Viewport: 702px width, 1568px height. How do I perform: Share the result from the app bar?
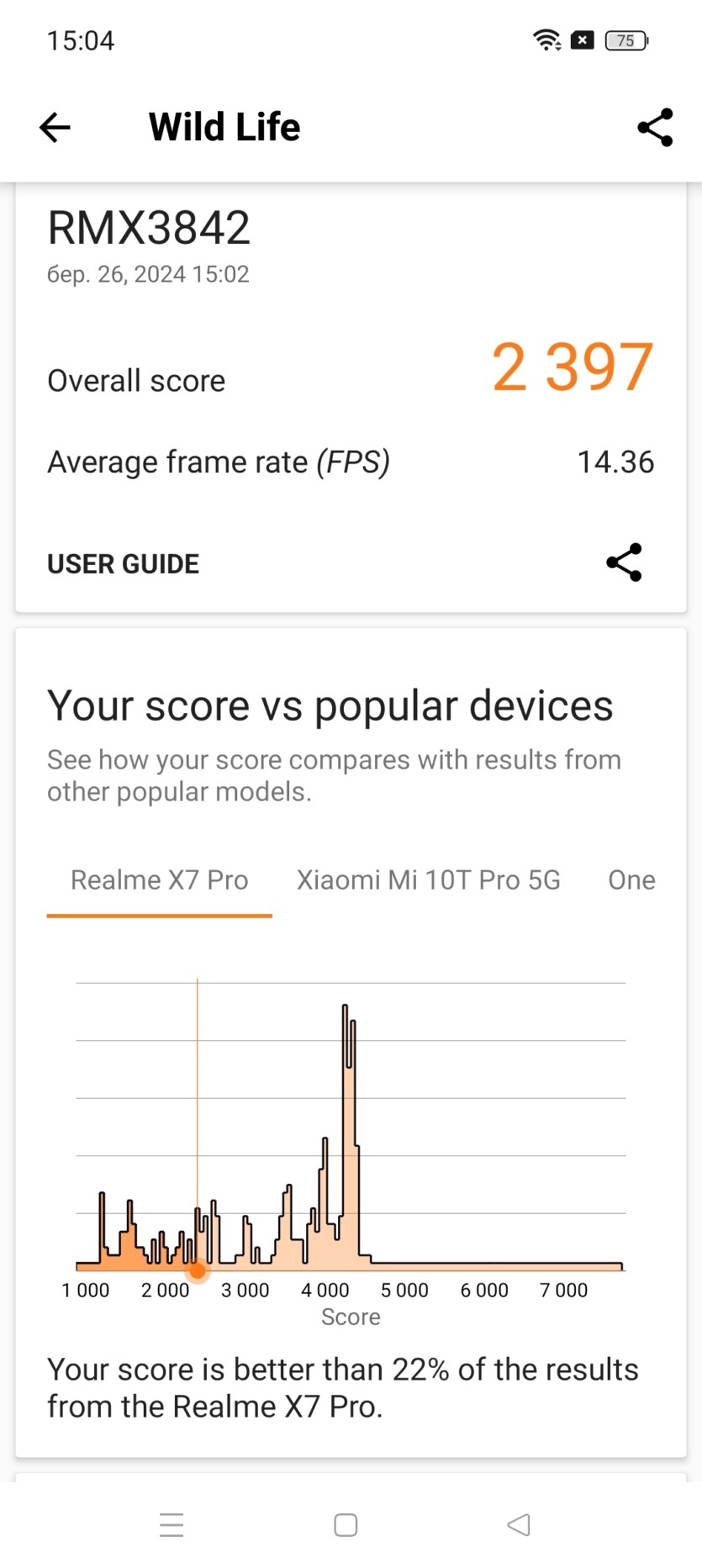[655, 128]
